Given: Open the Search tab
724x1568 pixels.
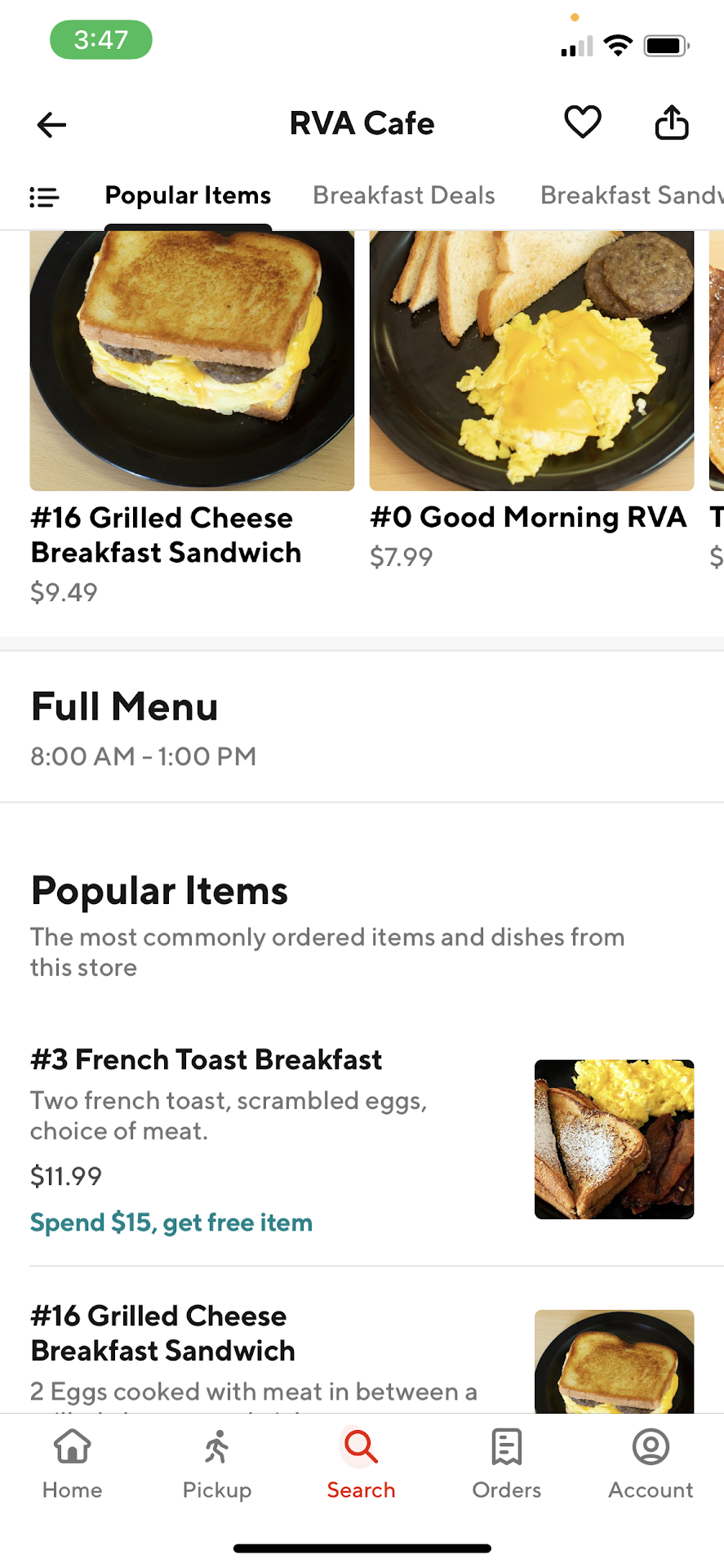Looking at the screenshot, I should click(362, 1464).
